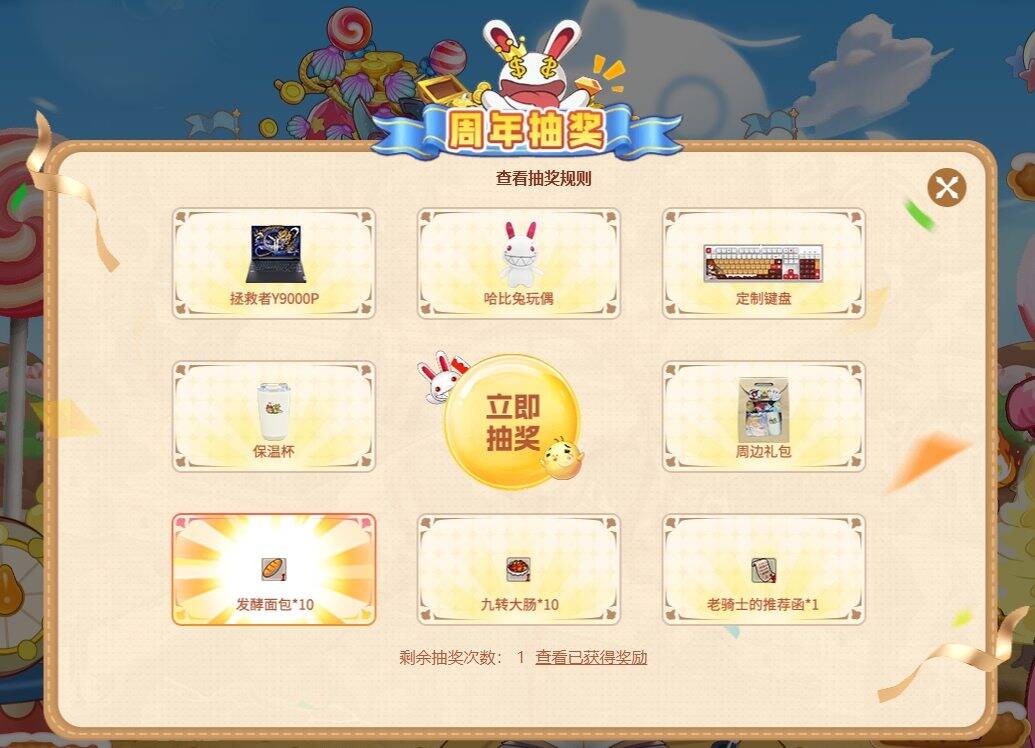The image size is (1035, 748).
Task: Open 查看已获得奖励 link
Action: point(591,657)
